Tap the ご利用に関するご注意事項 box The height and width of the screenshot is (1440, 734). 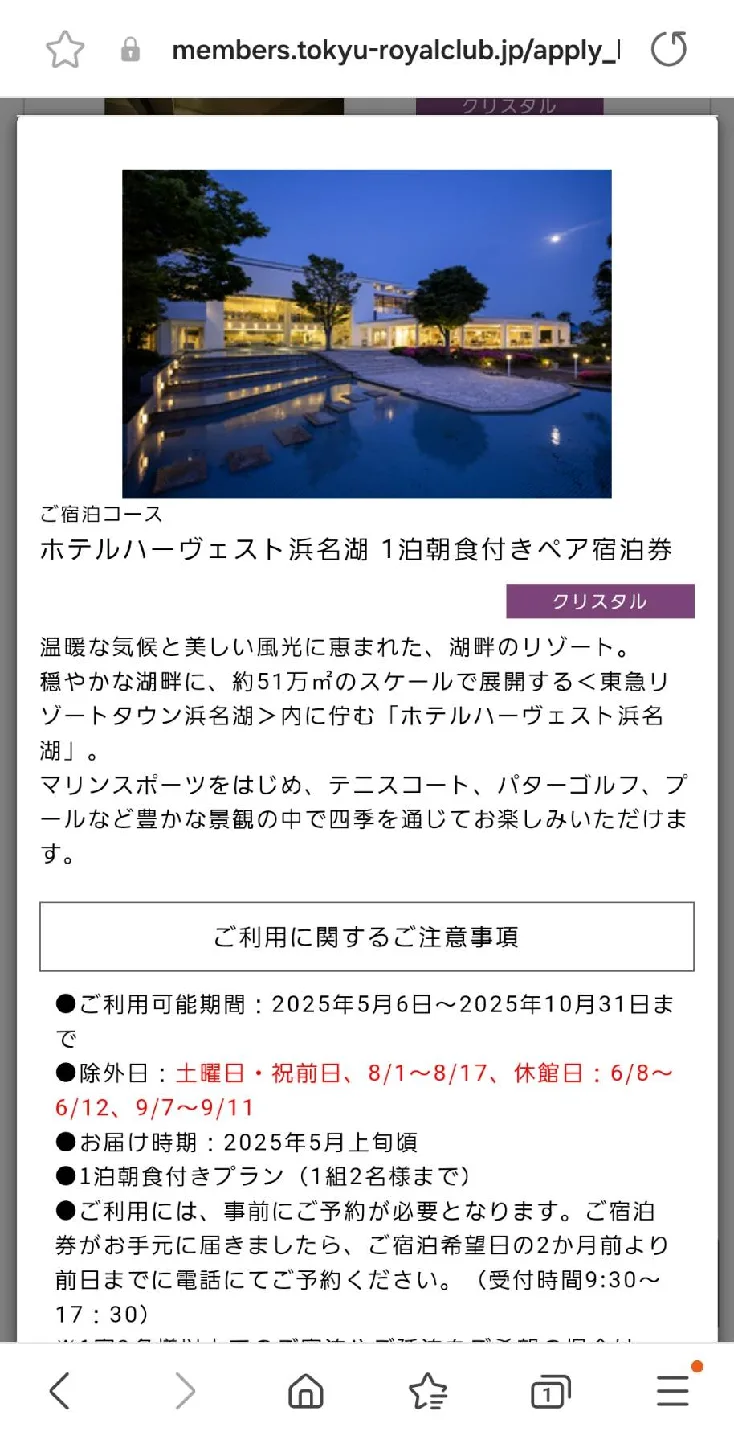coord(366,937)
